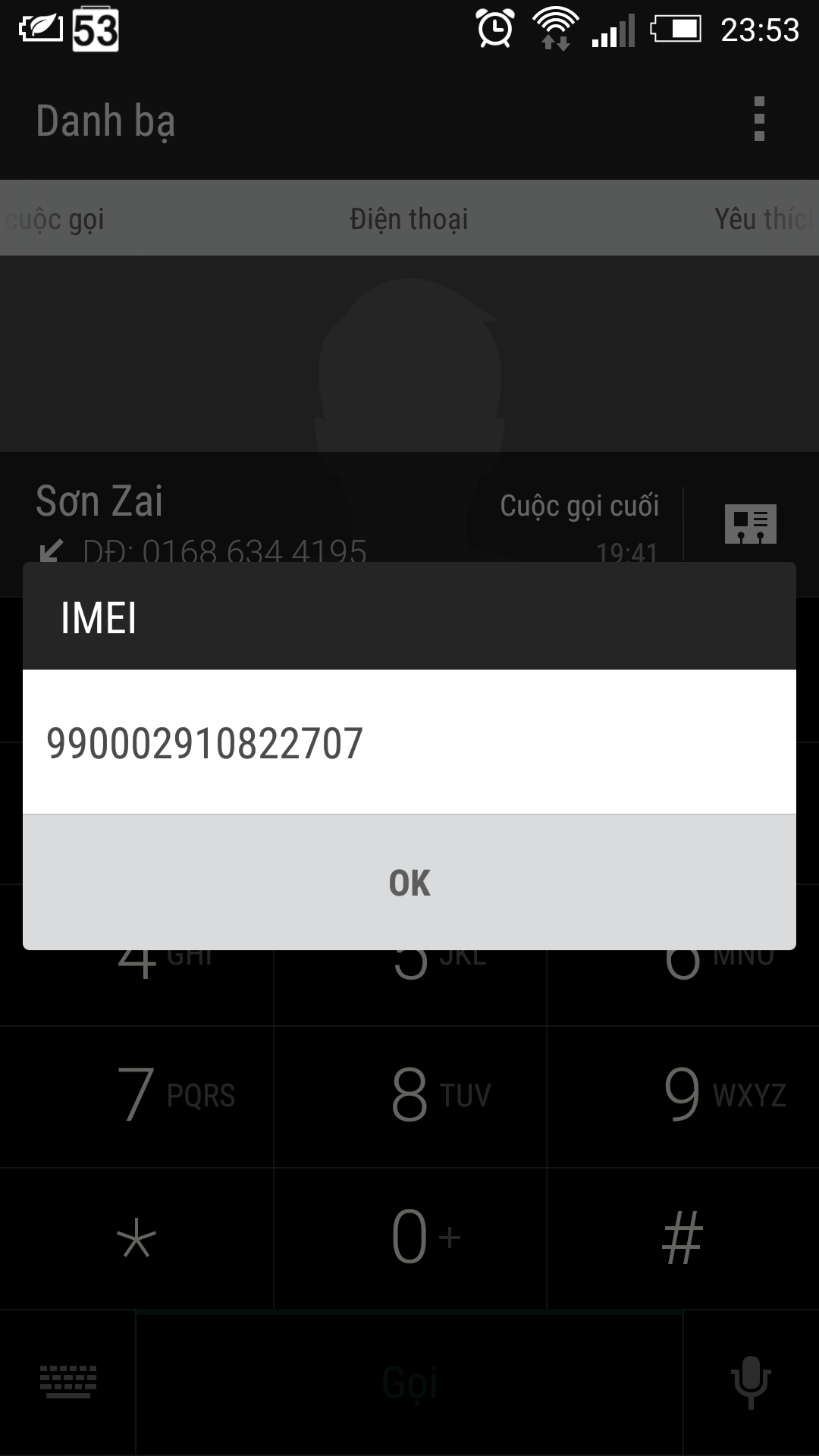Image resolution: width=819 pixels, height=1456 pixels.
Task: Tap the 9 WXYZ dial key
Action: coord(683,1097)
